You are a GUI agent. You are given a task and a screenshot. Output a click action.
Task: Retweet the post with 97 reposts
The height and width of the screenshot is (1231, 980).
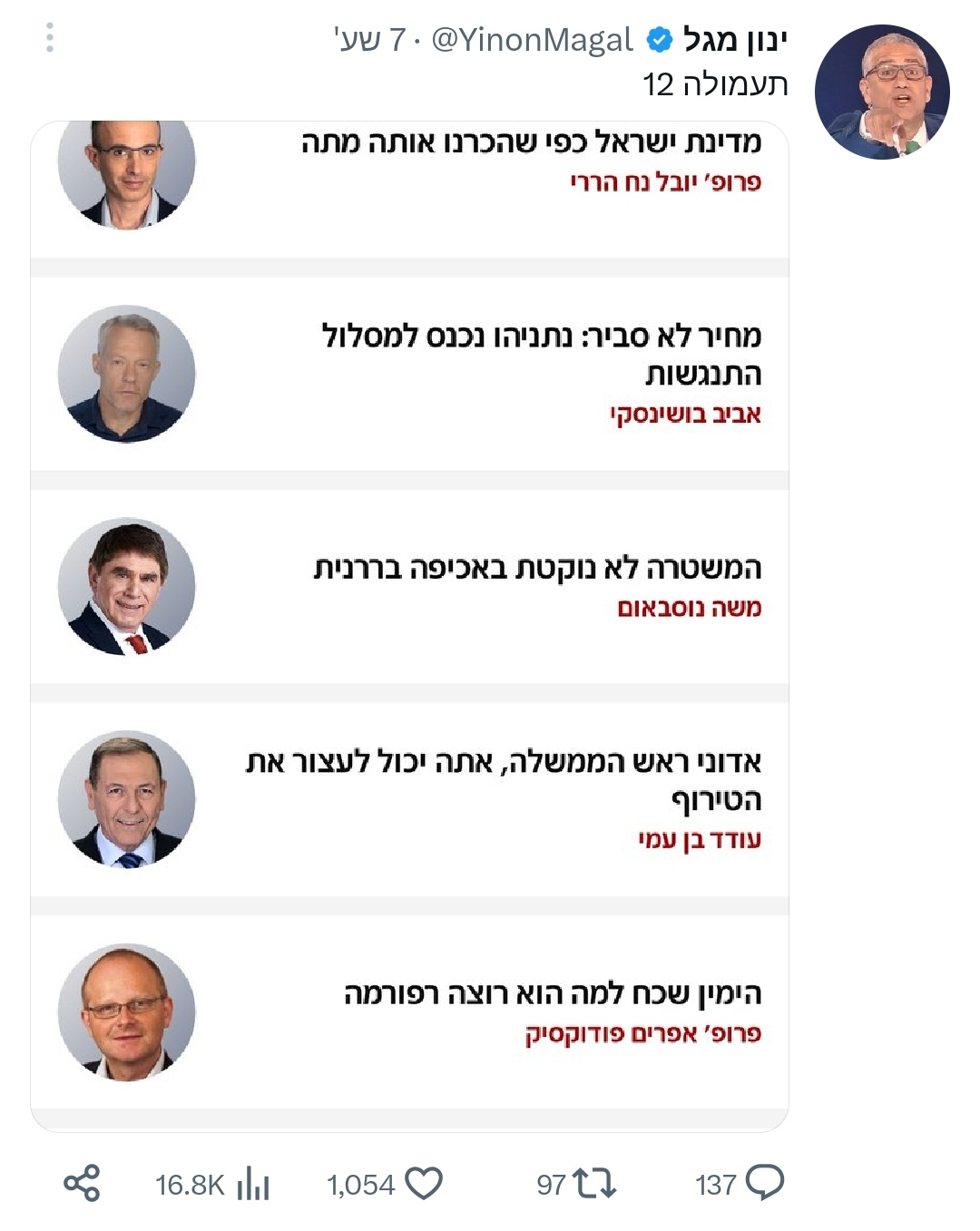tap(595, 1184)
